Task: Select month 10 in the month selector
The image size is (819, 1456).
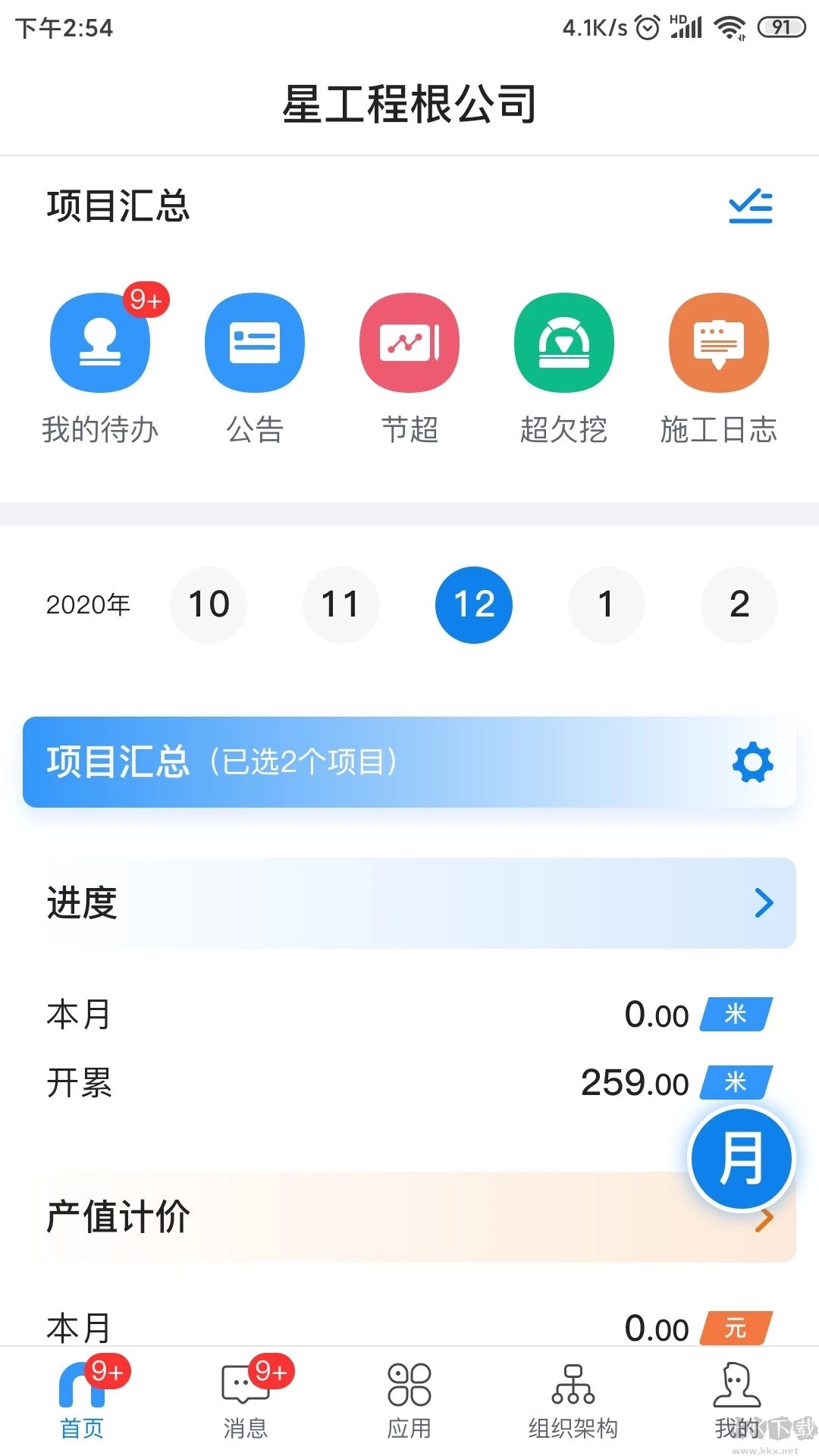Action: pyautogui.click(x=209, y=604)
